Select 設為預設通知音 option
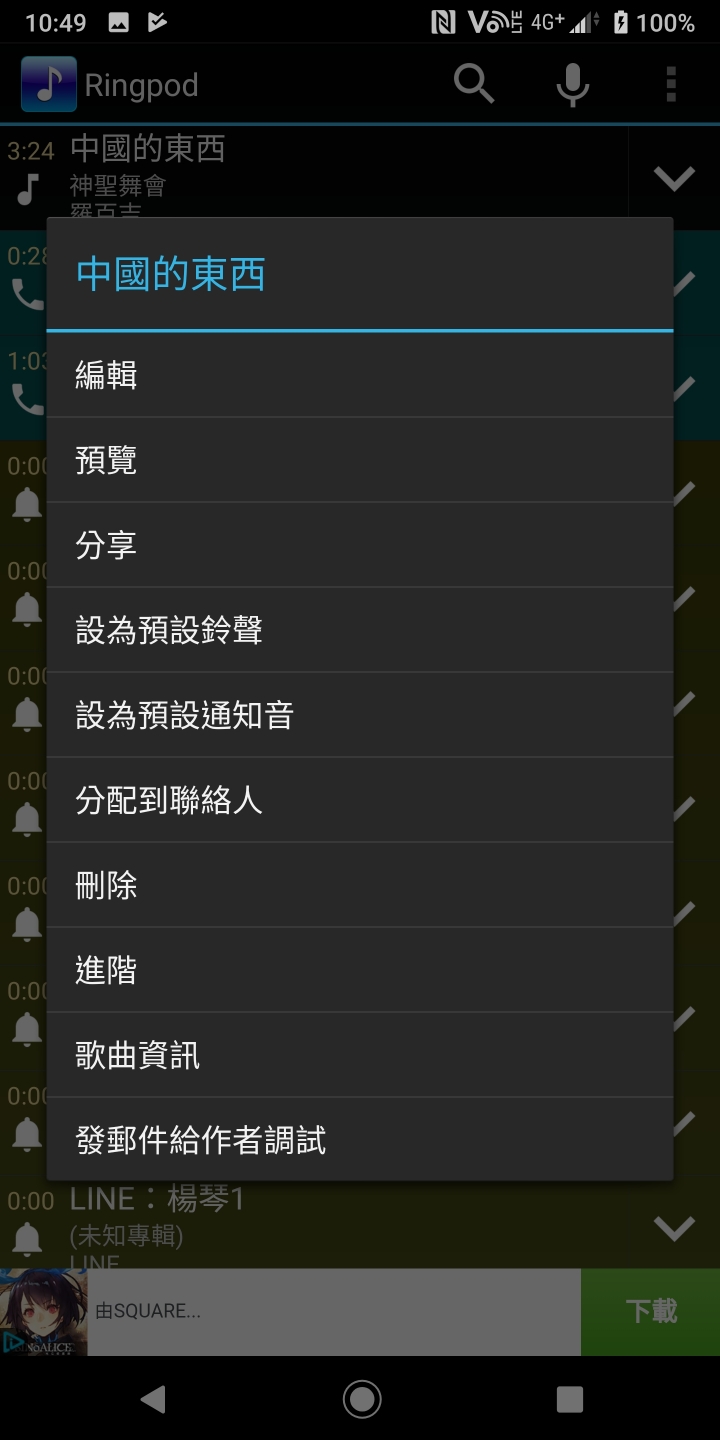The height and width of the screenshot is (1440, 720). pyautogui.click(x=360, y=715)
